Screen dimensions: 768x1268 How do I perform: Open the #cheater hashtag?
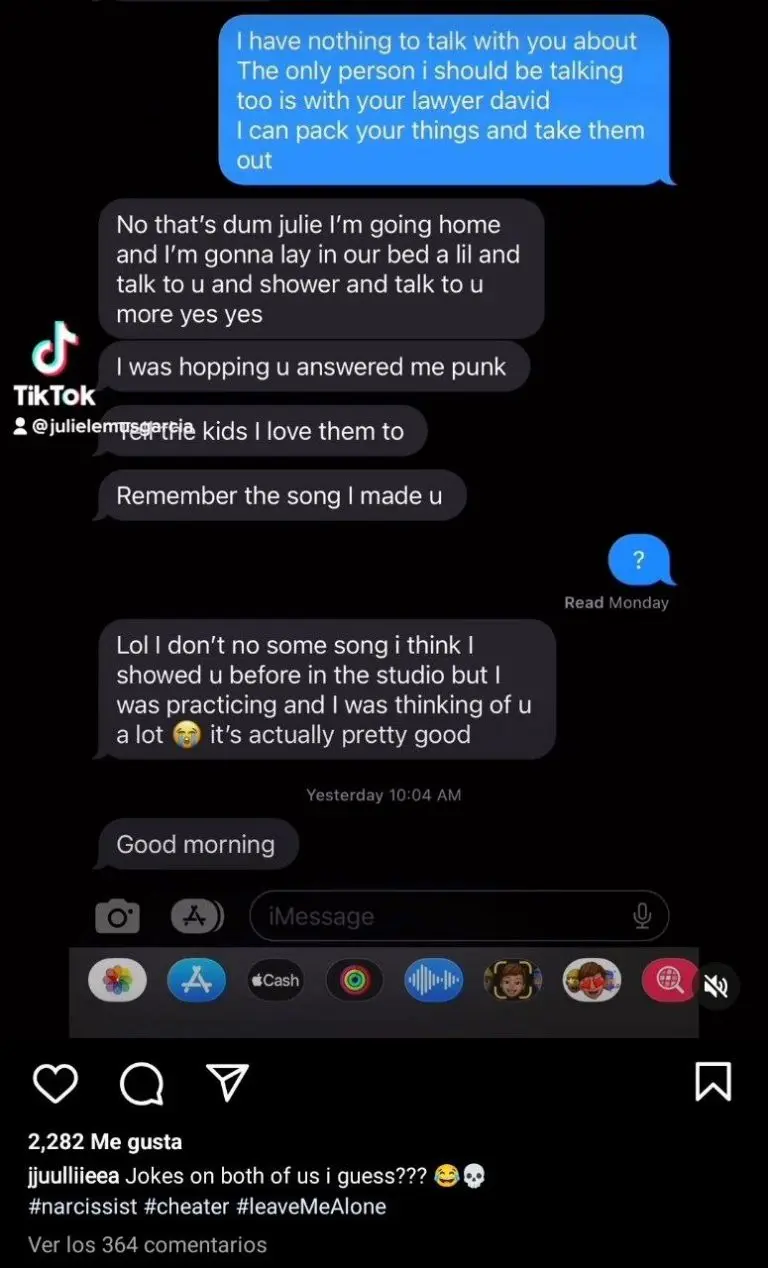pyautogui.click(x=186, y=1206)
